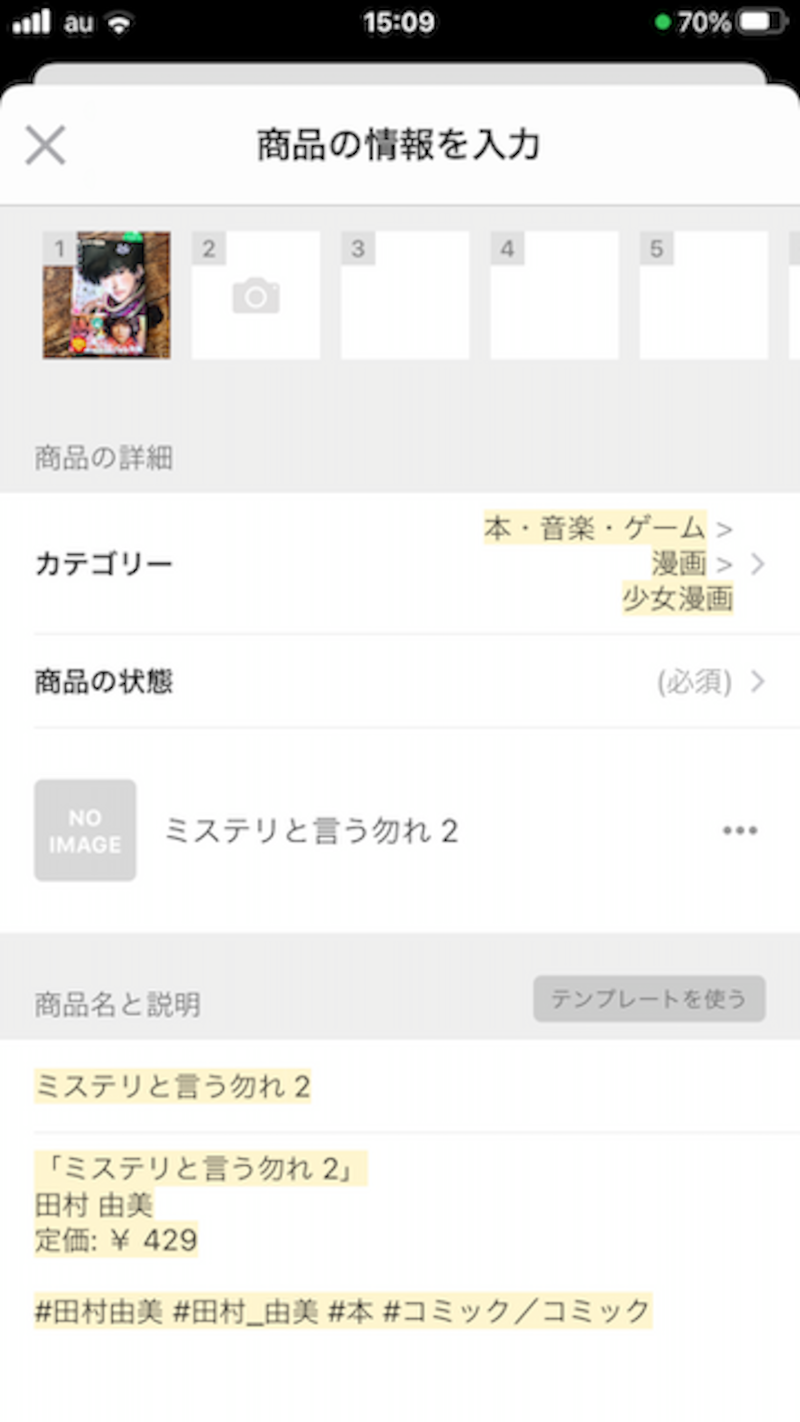The width and height of the screenshot is (800, 1422).
Task: Select the suggested title ミステリと言う勿れ 2
Action: coord(310,830)
